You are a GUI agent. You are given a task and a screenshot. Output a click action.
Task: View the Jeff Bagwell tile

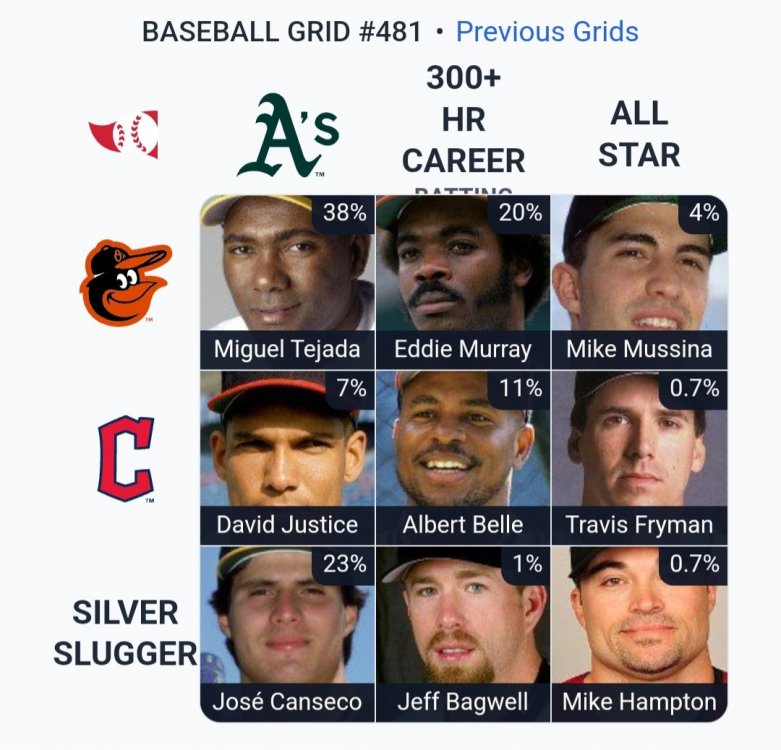click(463, 633)
